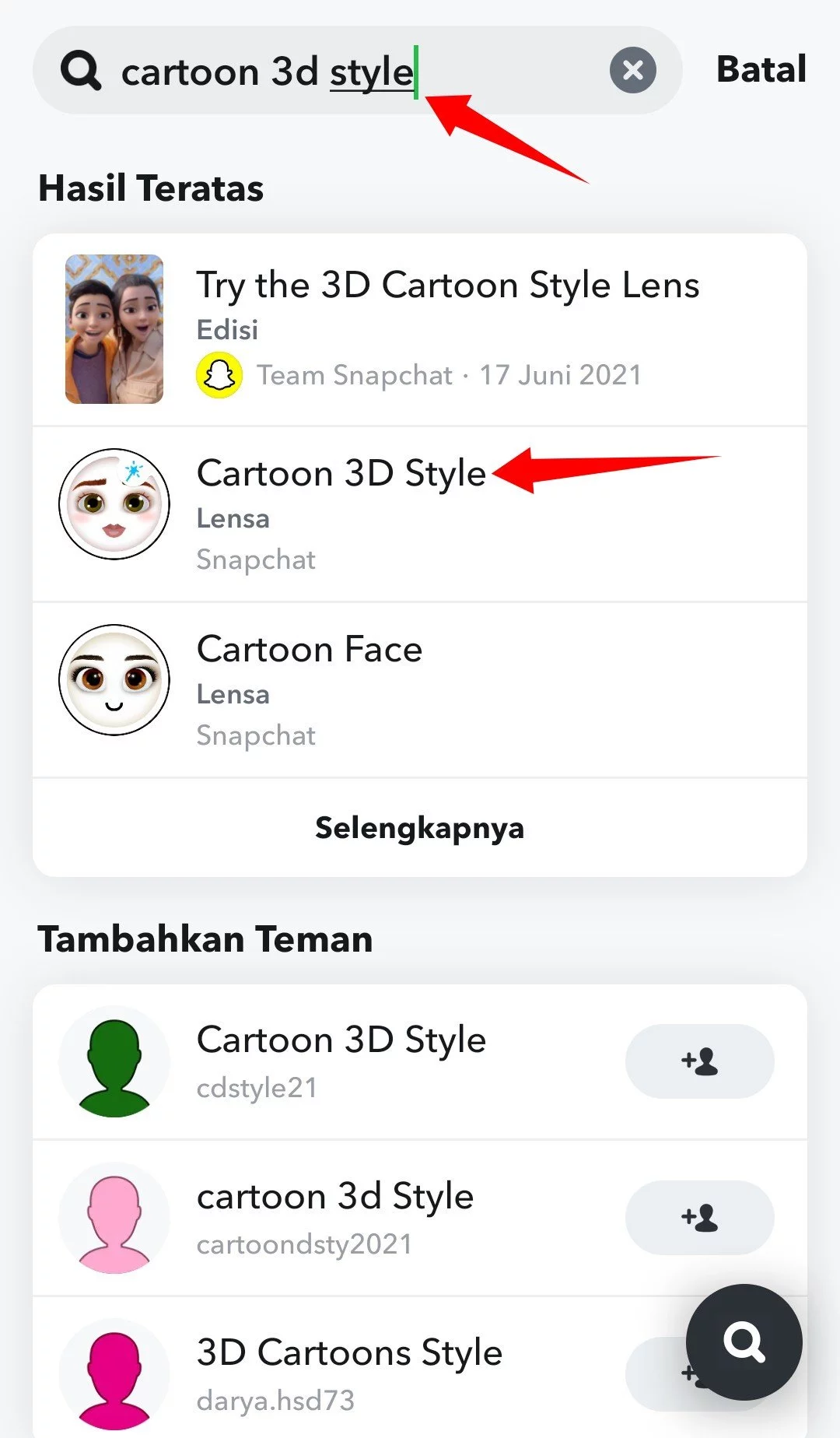Add friend cartoondsty2021 via add-friend icon
Viewport: 840px width, 1438px height.
tap(698, 1218)
